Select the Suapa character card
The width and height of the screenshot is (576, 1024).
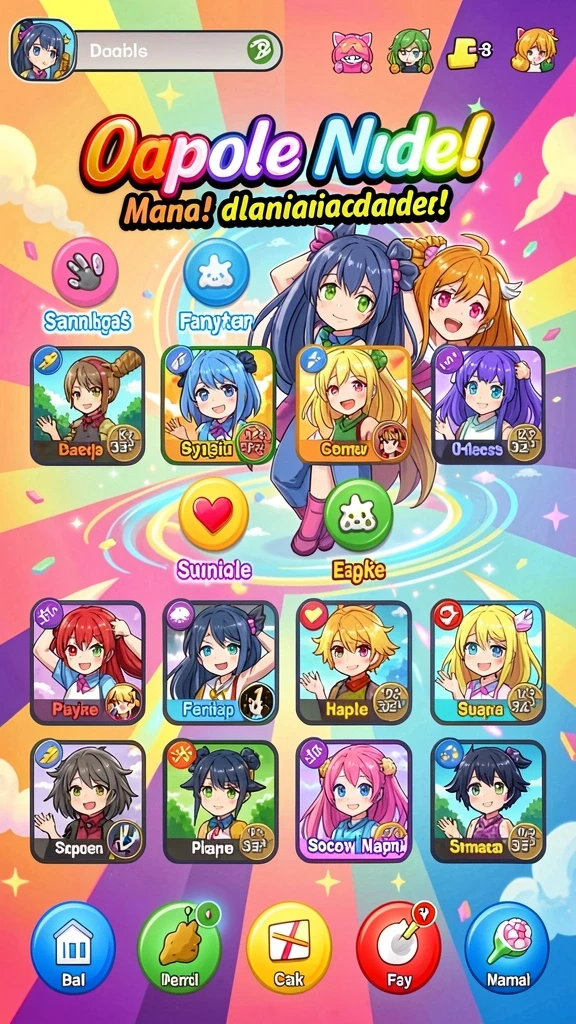488,662
